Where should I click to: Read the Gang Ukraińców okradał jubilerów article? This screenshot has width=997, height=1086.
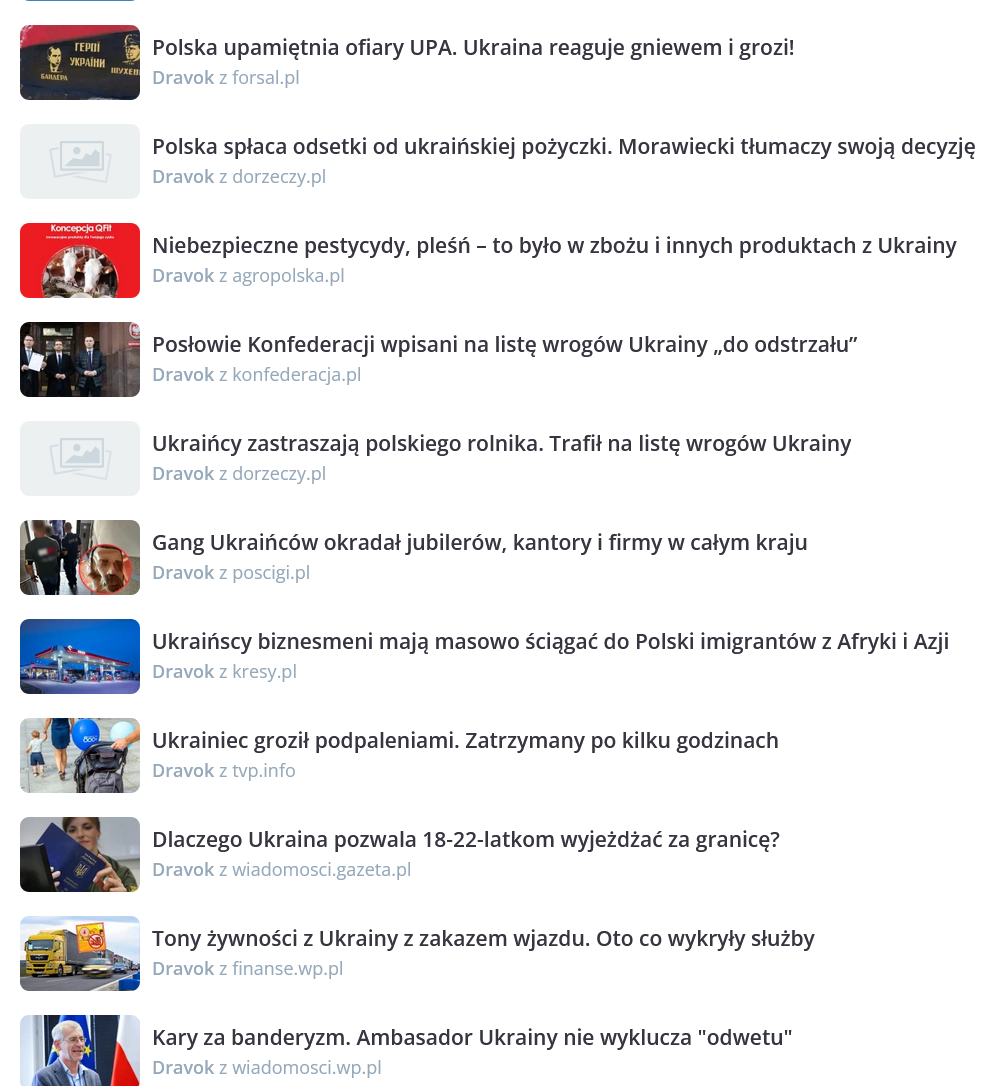tap(479, 542)
